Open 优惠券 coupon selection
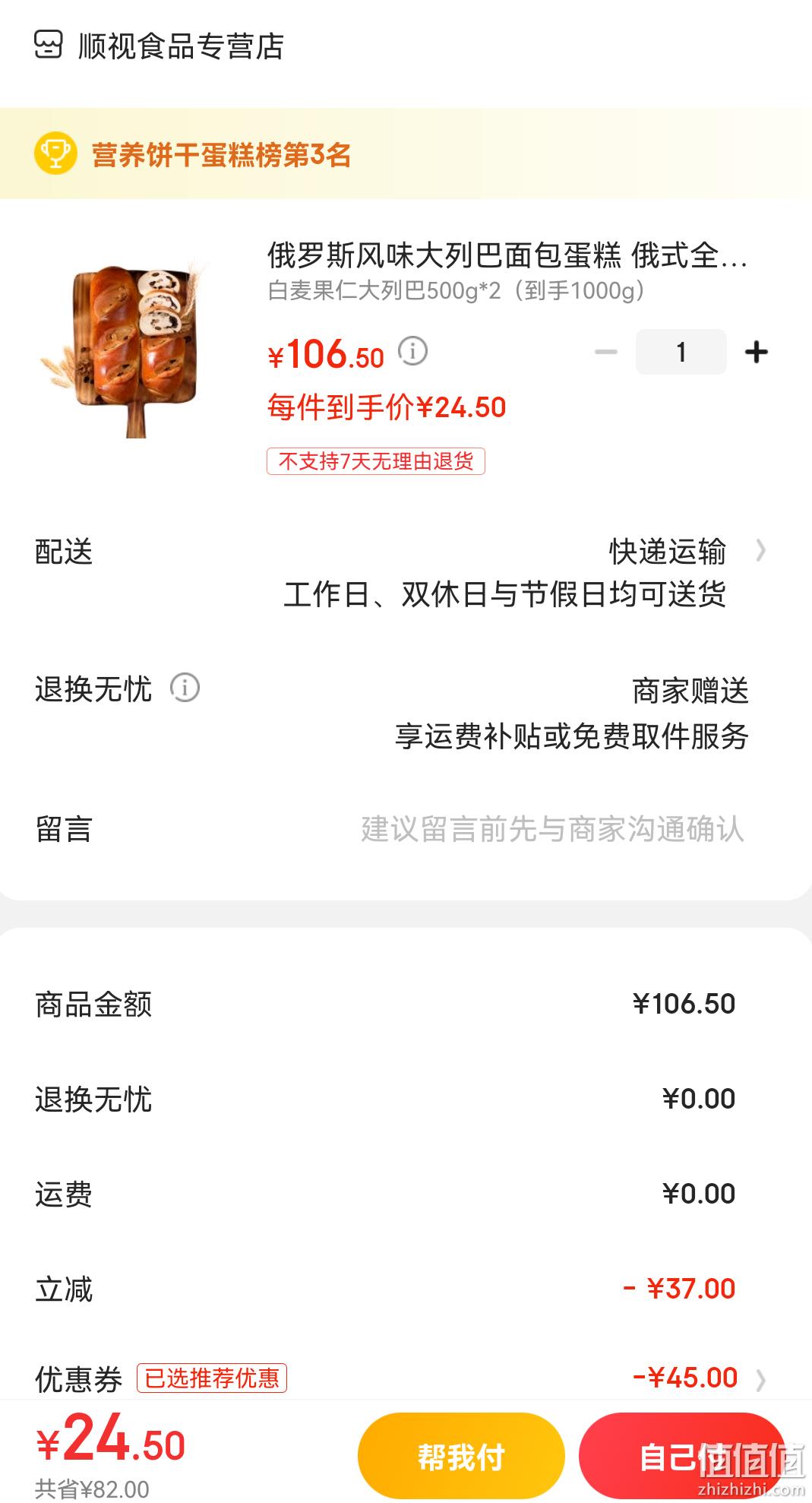Screen dimensions: 812x1503 (x=406, y=1378)
